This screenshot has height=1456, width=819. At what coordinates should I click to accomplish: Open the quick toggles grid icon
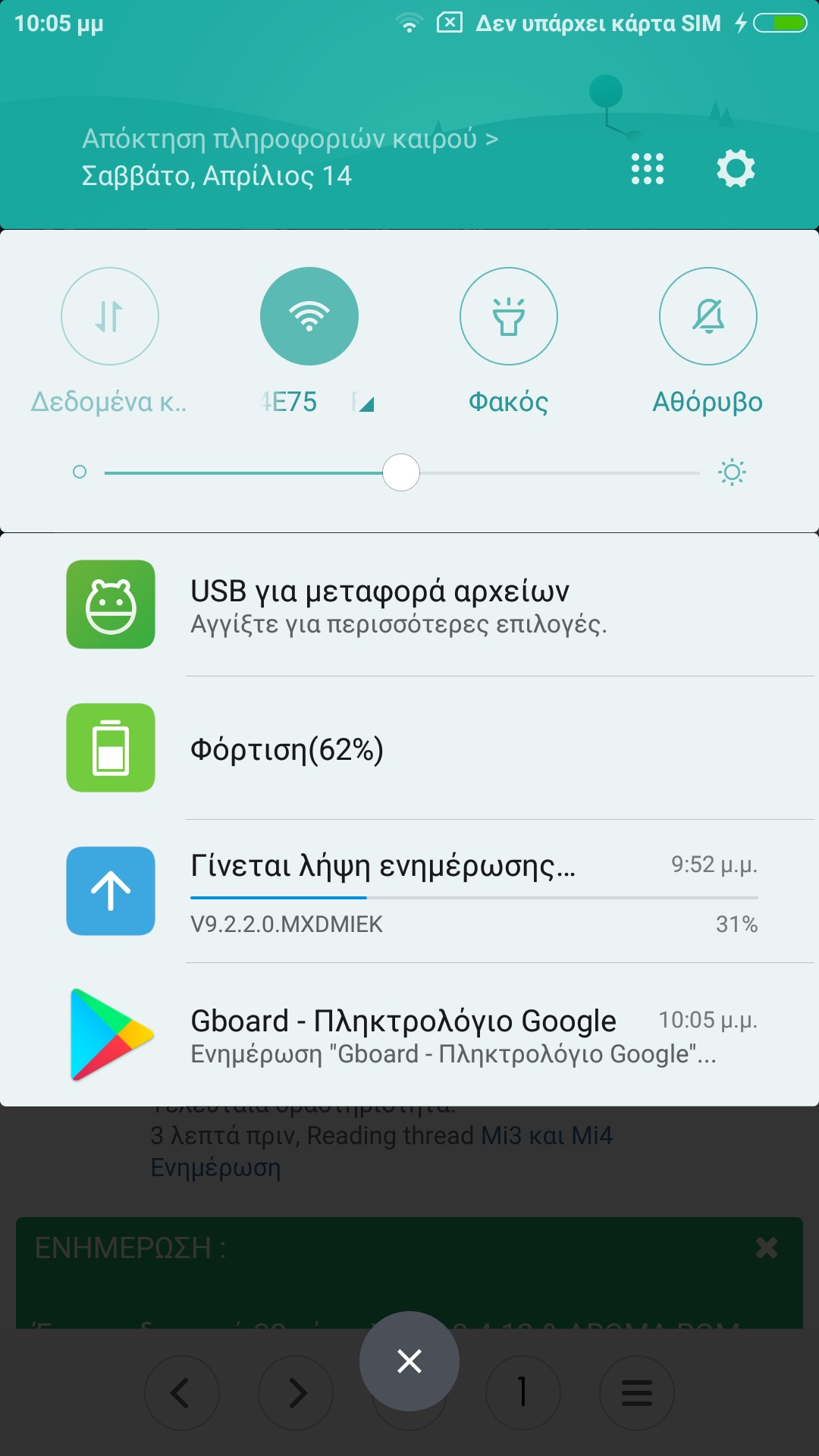647,168
